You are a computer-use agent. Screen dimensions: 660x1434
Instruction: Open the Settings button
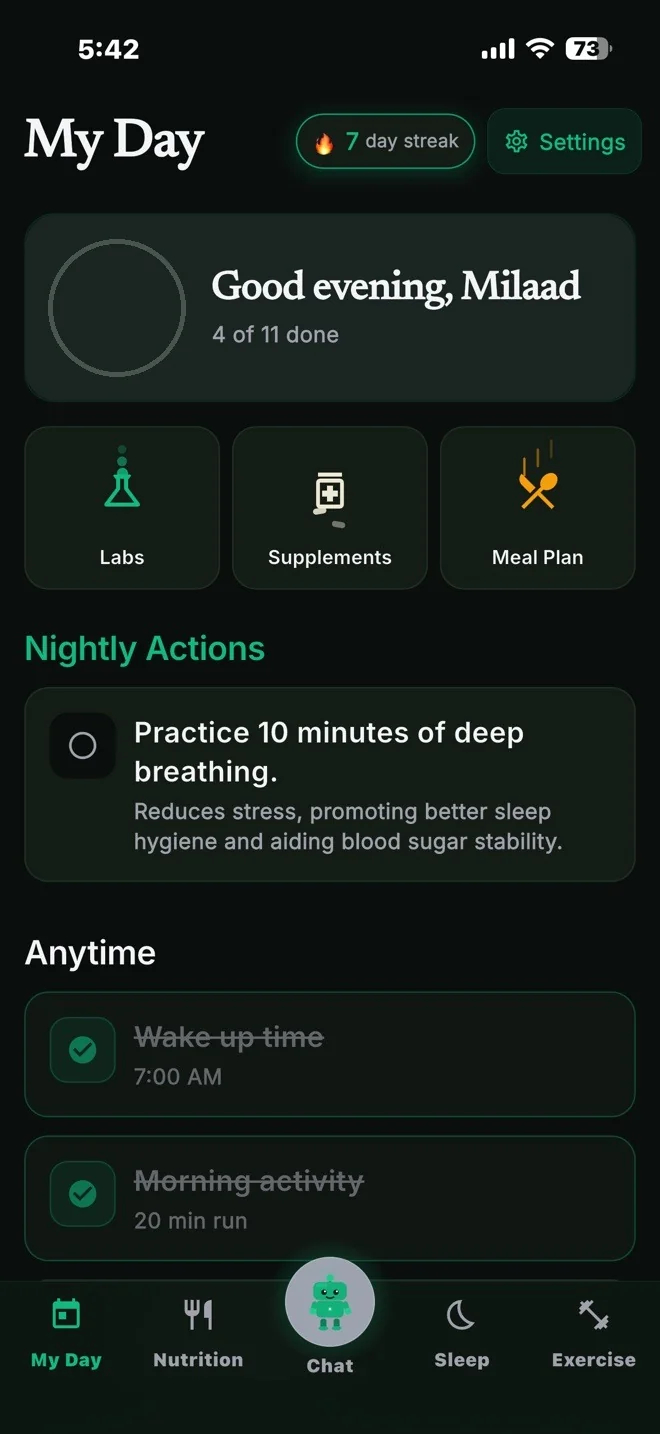564,142
